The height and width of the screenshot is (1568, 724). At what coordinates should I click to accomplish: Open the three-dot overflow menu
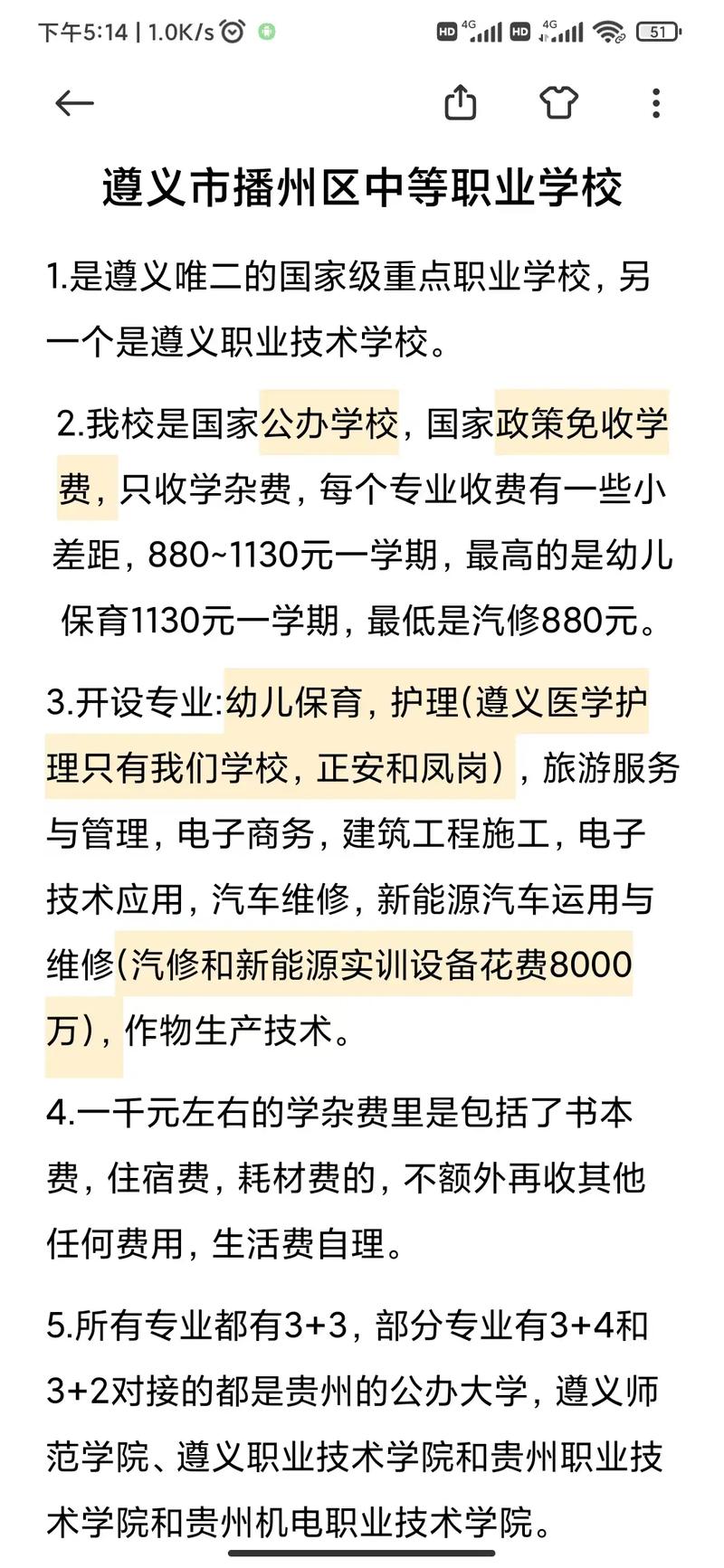(656, 103)
